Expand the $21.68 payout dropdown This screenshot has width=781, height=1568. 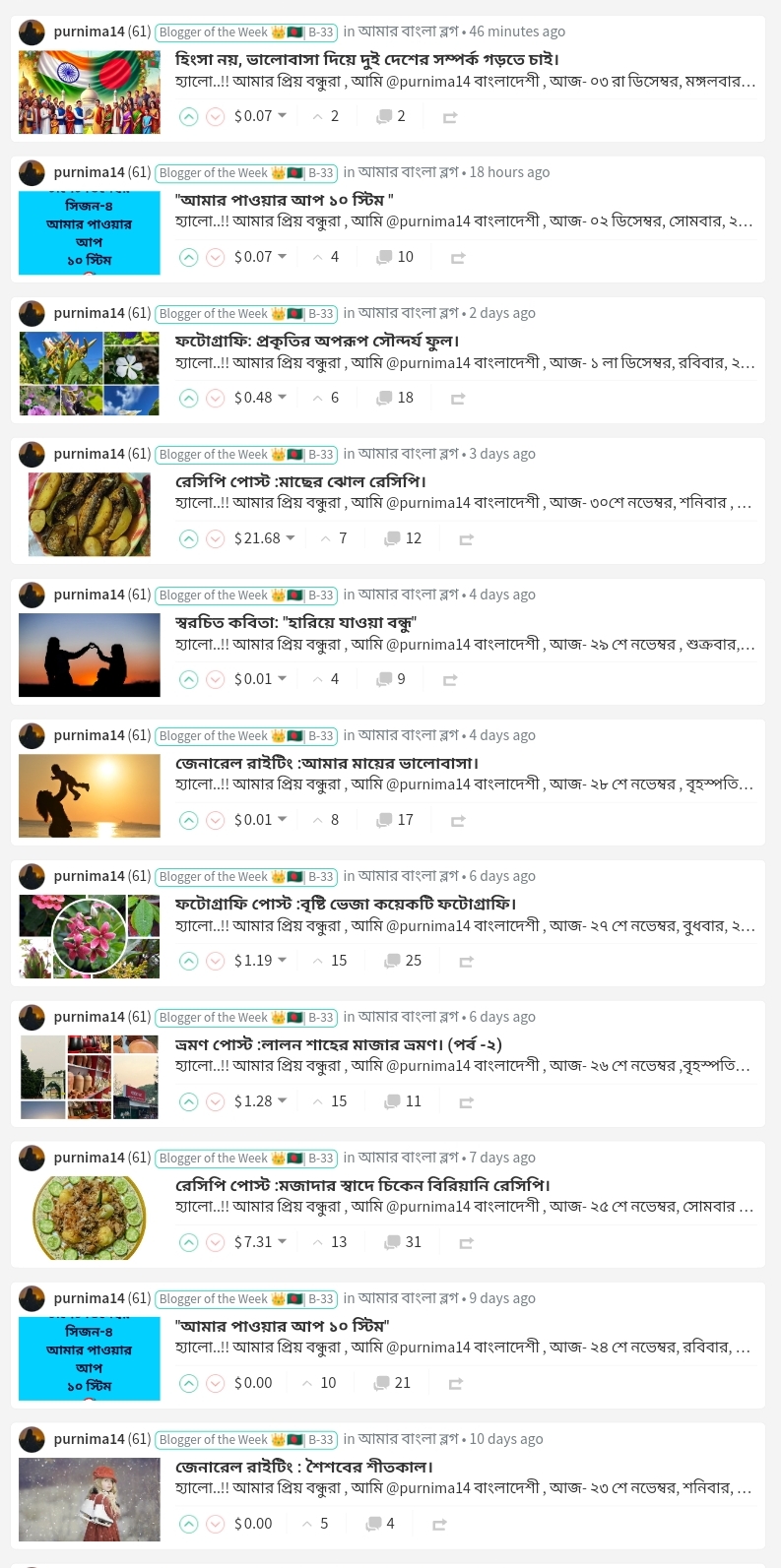[x=291, y=538]
